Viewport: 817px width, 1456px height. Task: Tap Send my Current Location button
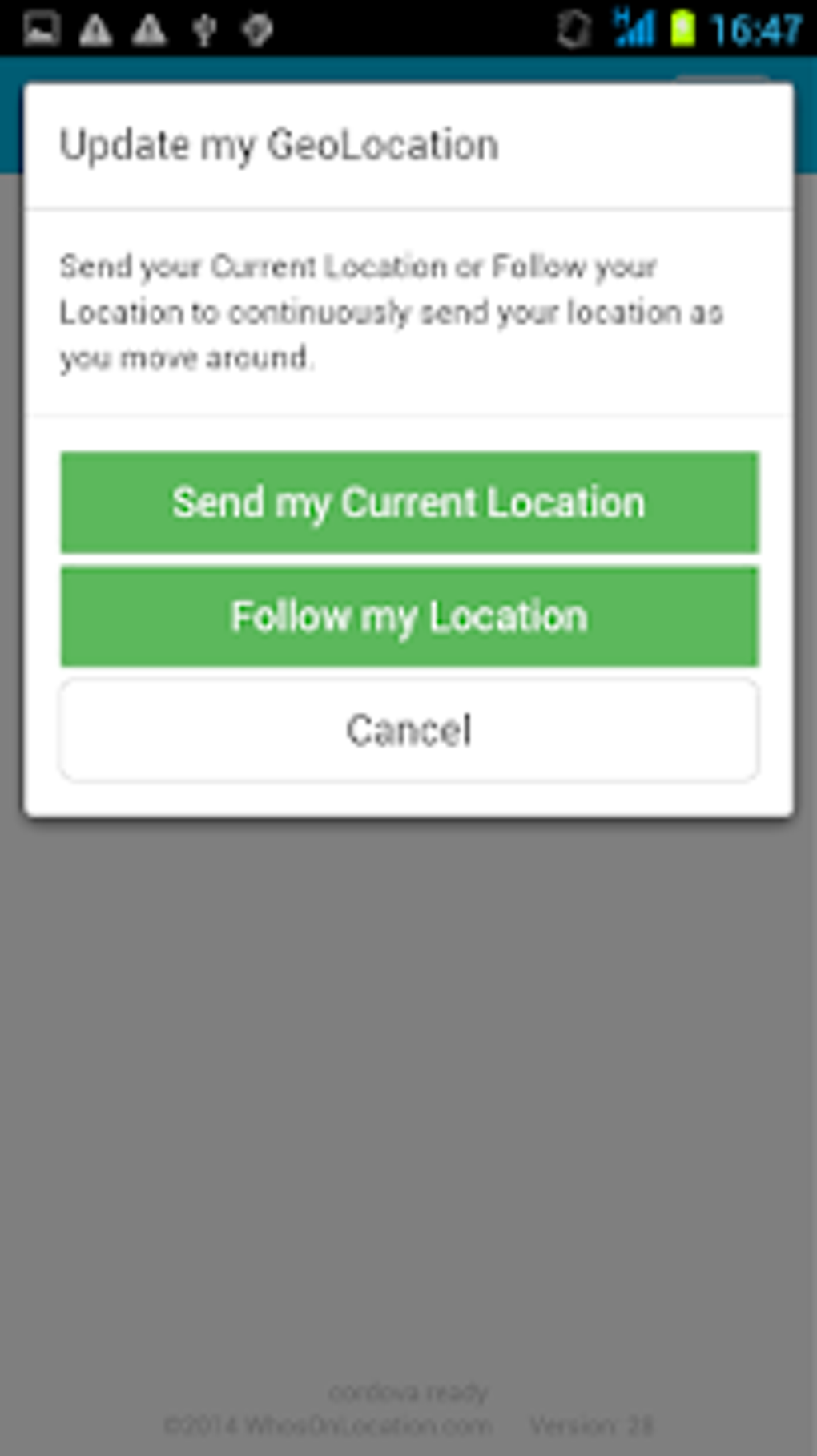(409, 502)
